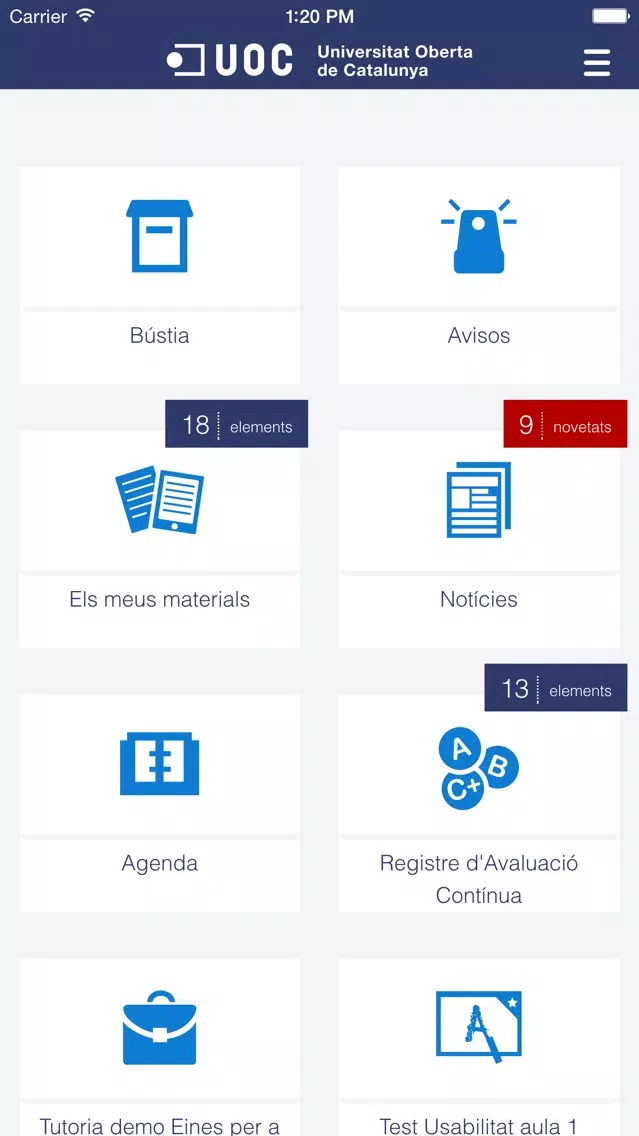Open the Agenda tile
Viewport: 639px width, 1136px height.
159,803
